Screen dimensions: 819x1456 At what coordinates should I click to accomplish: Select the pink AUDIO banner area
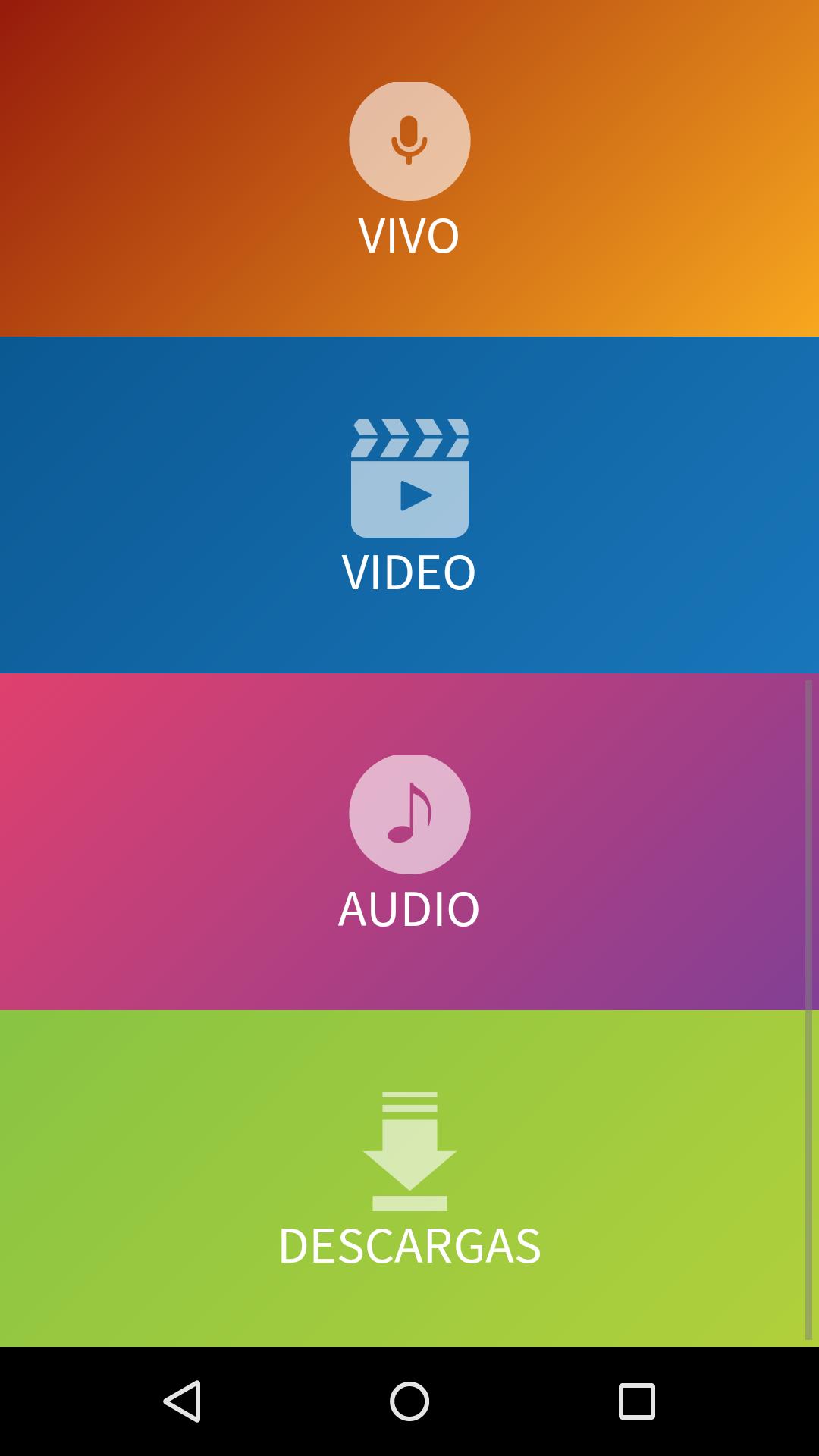[190, 842]
